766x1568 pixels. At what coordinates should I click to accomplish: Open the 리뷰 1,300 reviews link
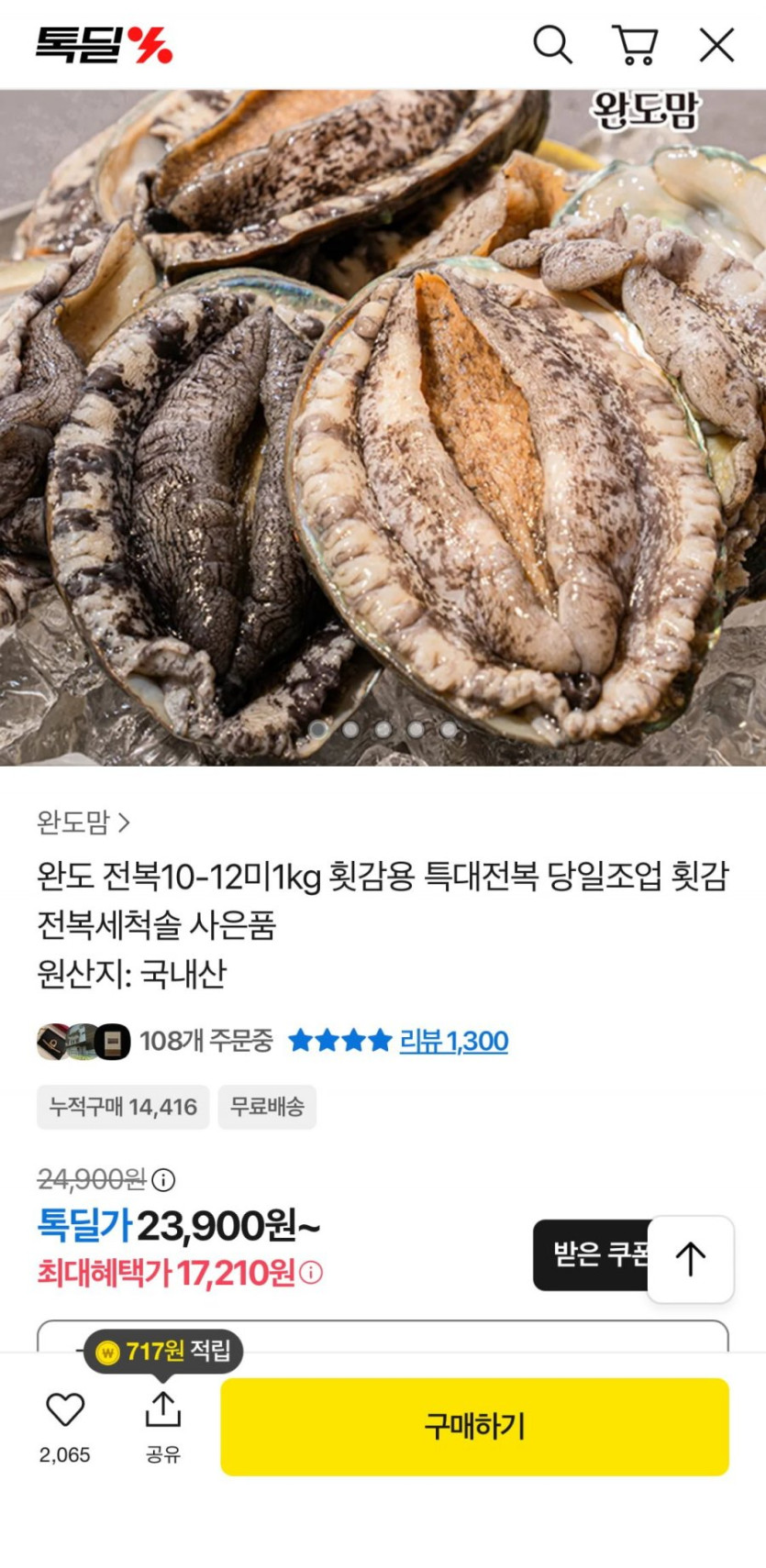pos(453,1041)
